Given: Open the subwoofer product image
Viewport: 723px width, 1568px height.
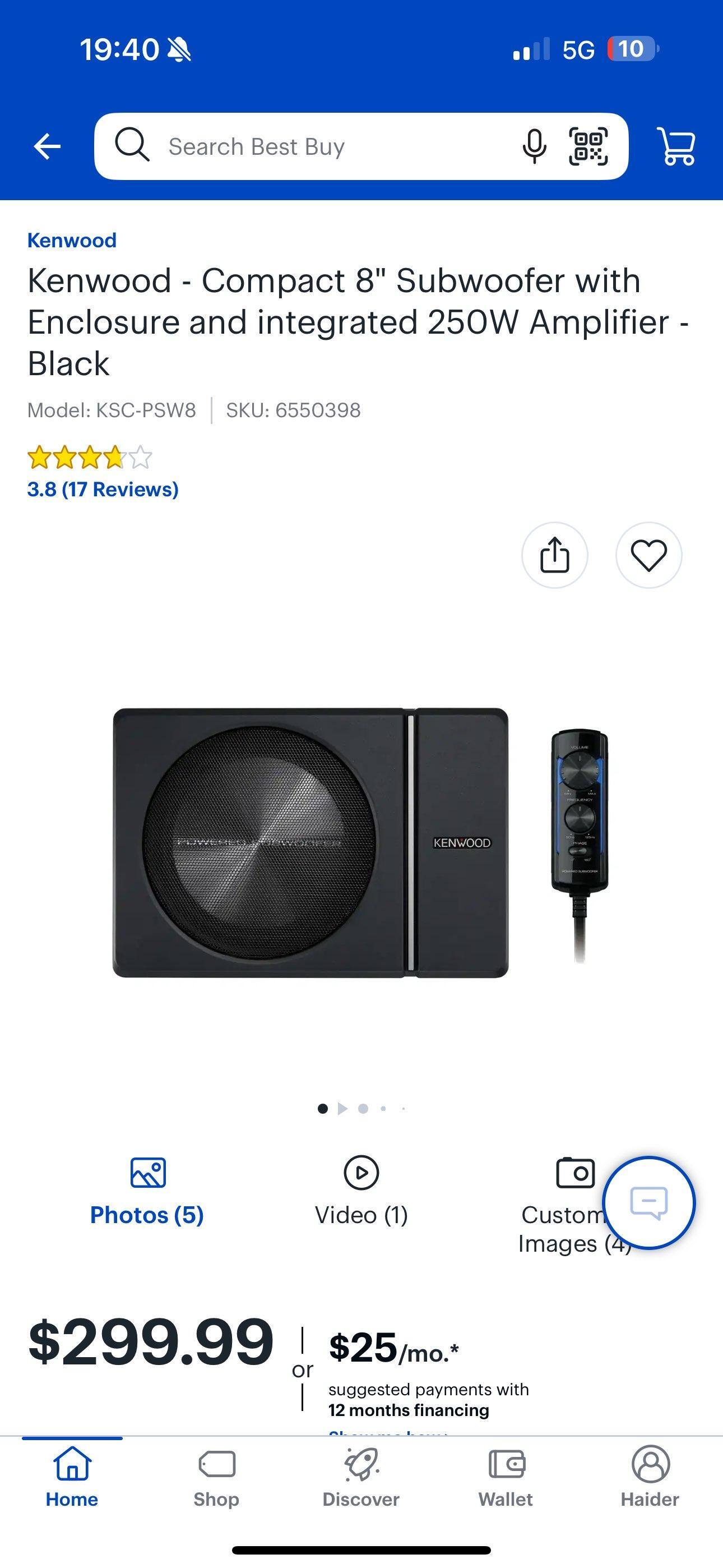Looking at the screenshot, I should point(361,843).
